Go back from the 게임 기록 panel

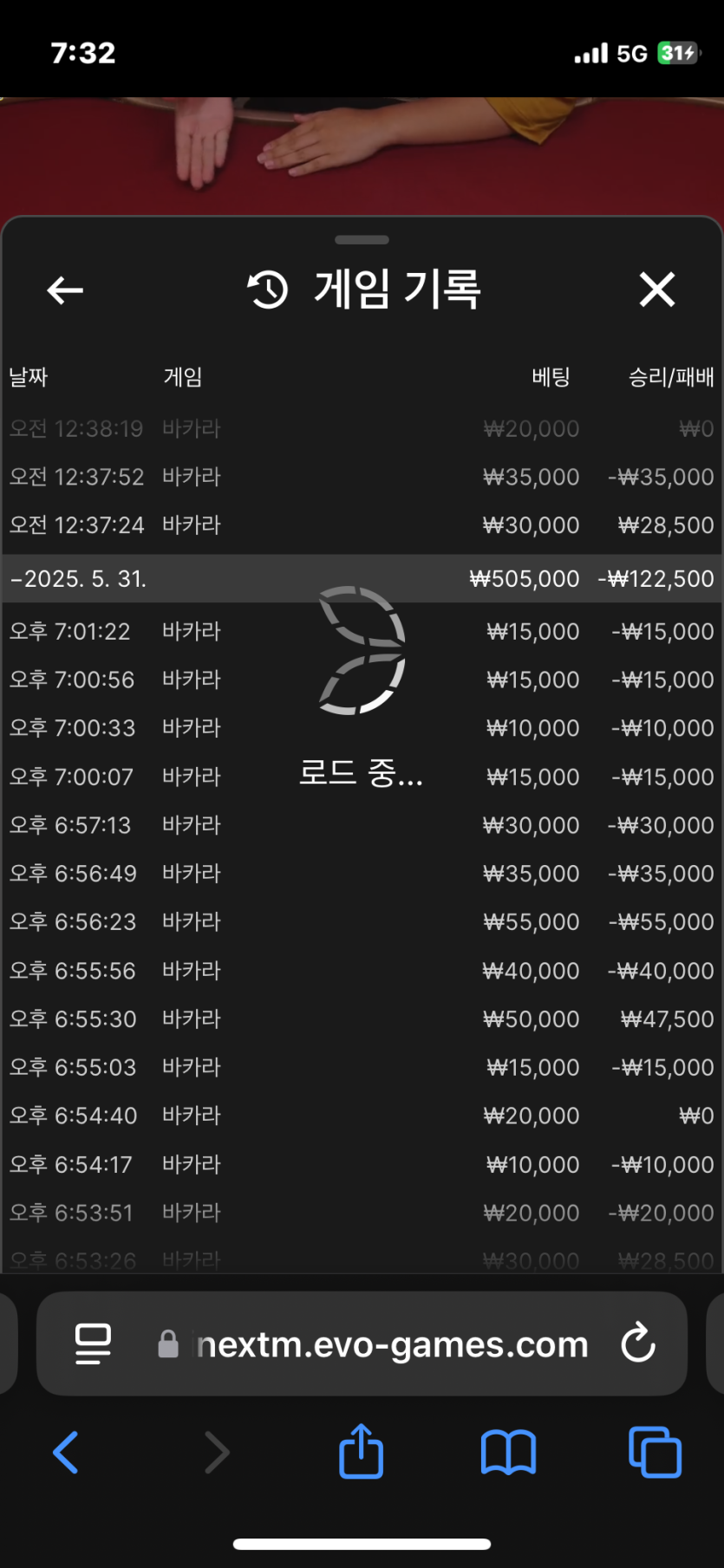(65, 290)
